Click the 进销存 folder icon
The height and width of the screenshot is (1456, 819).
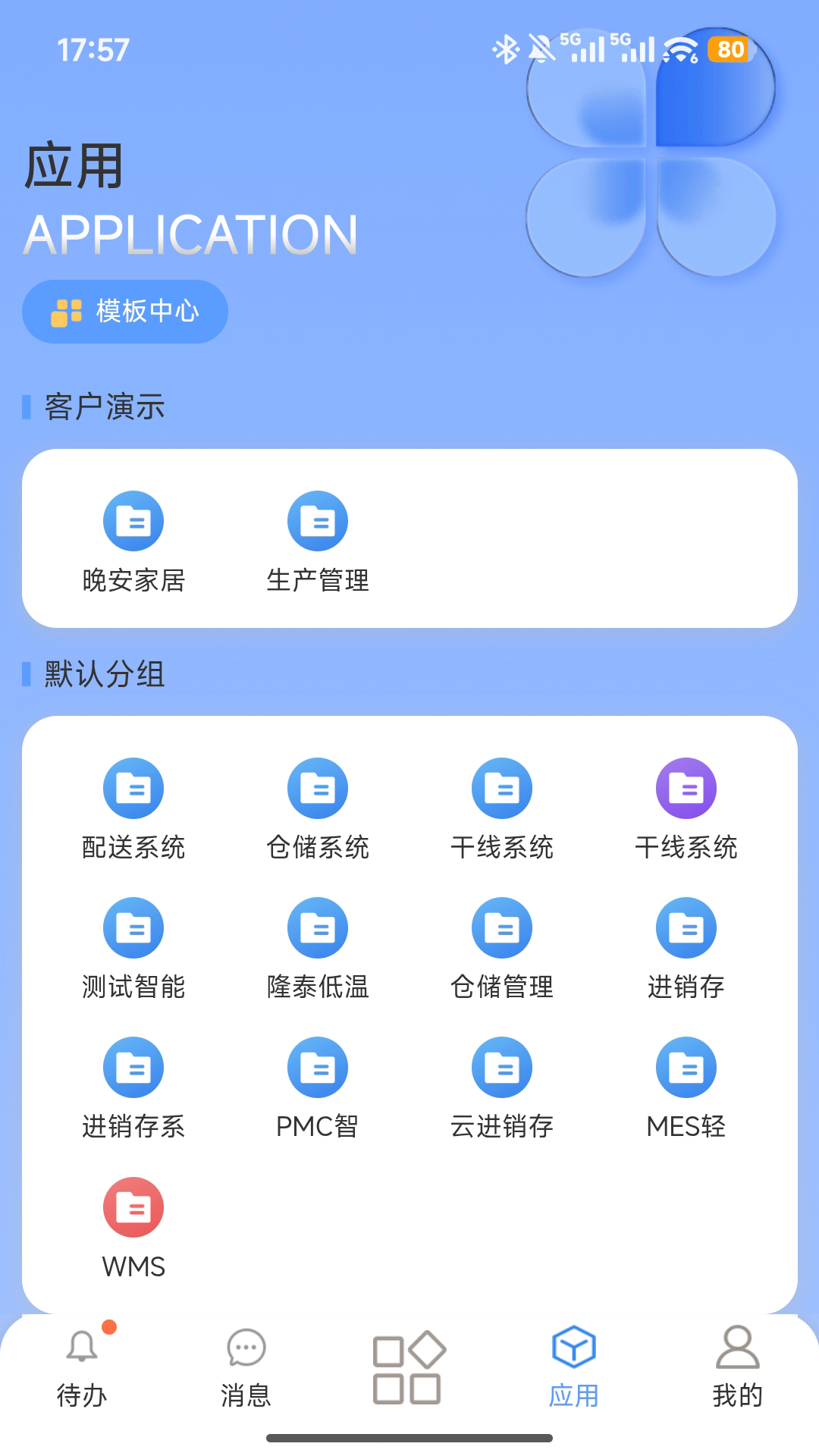(x=686, y=926)
